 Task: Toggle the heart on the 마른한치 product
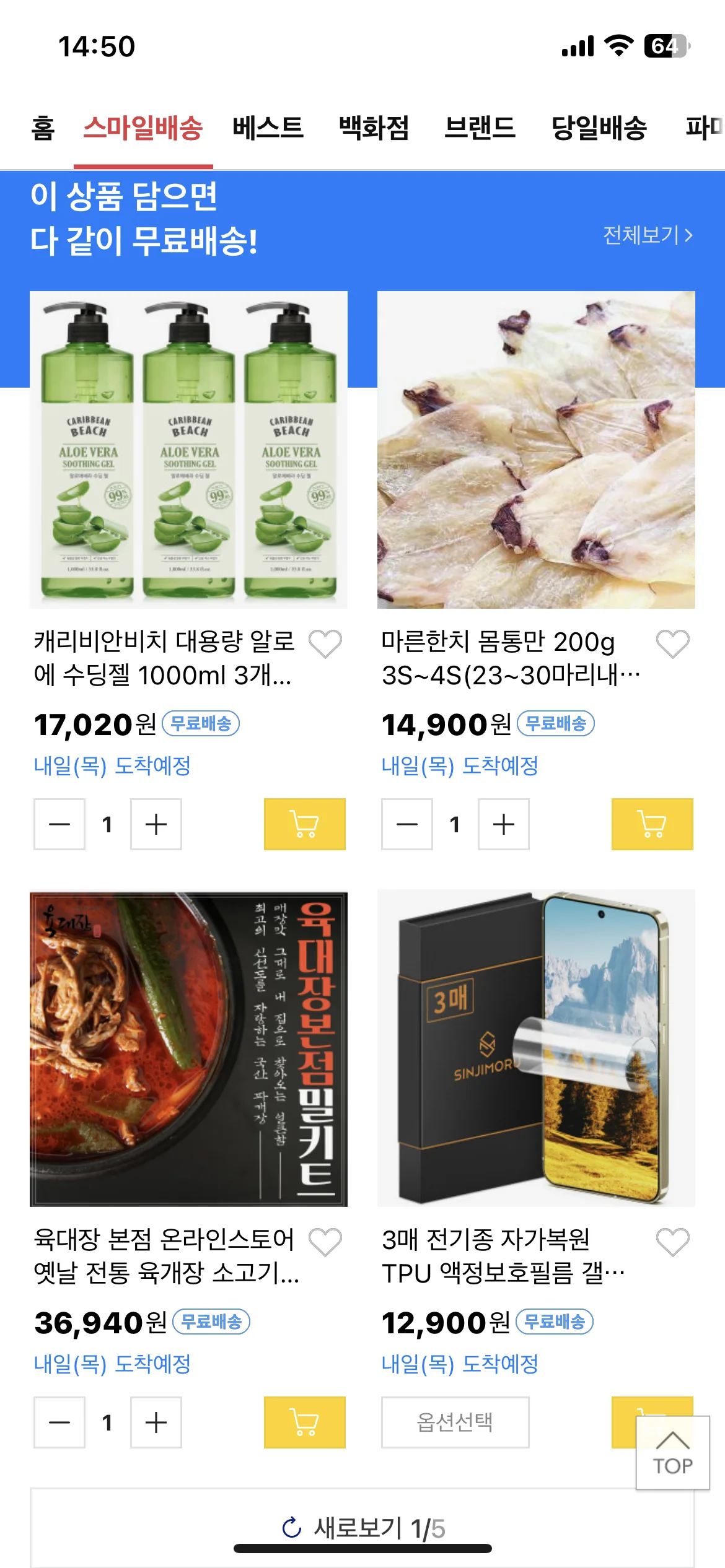671,645
